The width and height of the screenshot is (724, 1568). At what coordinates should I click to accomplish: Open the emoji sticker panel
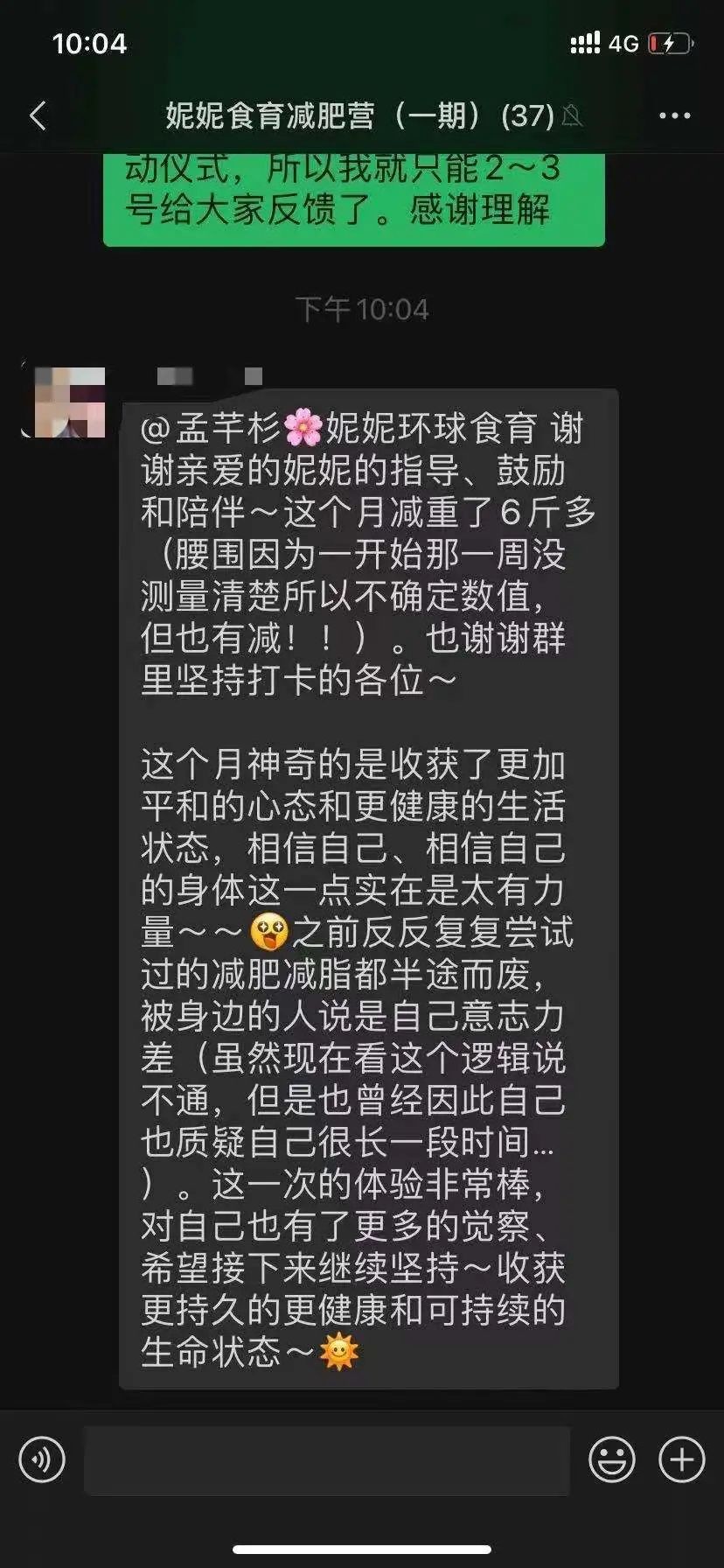click(x=611, y=1460)
